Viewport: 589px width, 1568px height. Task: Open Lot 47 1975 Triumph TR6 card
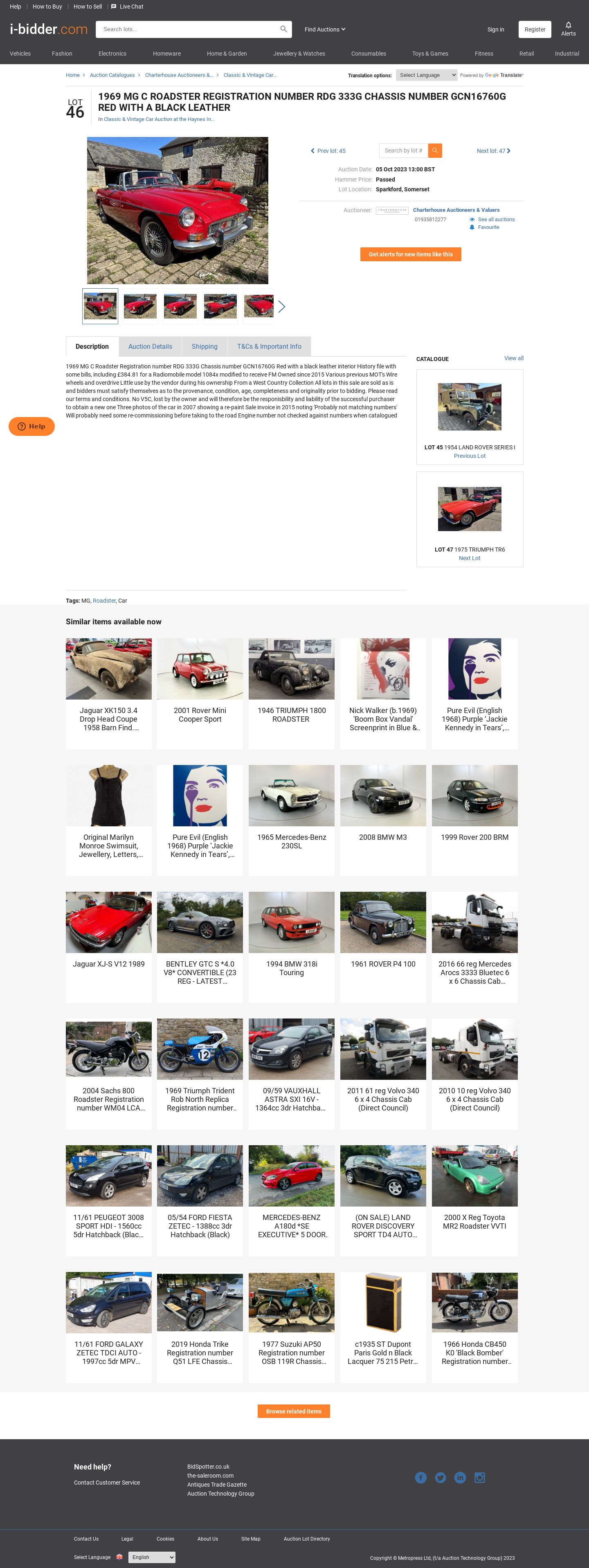pos(469,518)
